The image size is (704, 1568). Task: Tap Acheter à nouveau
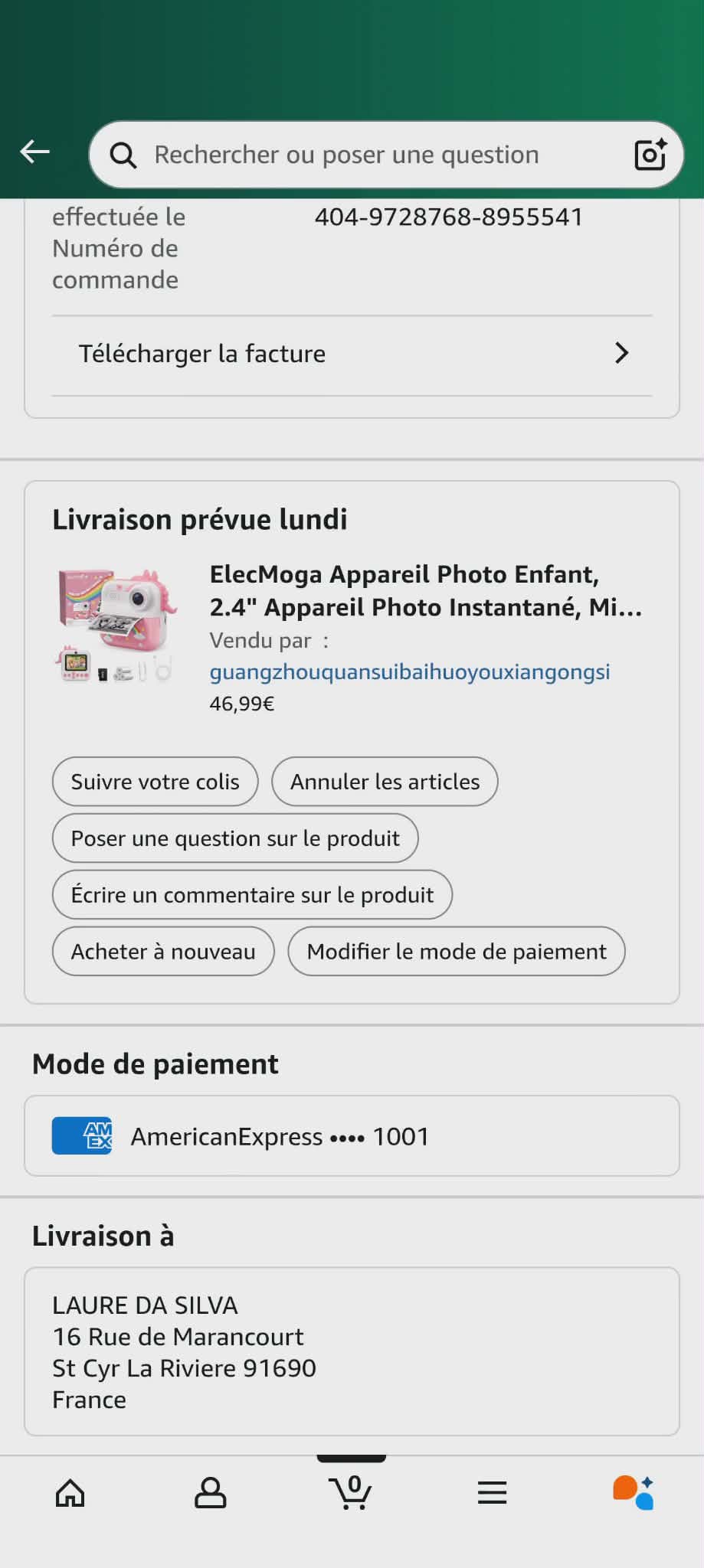pyautogui.click(x=163, y=952)
